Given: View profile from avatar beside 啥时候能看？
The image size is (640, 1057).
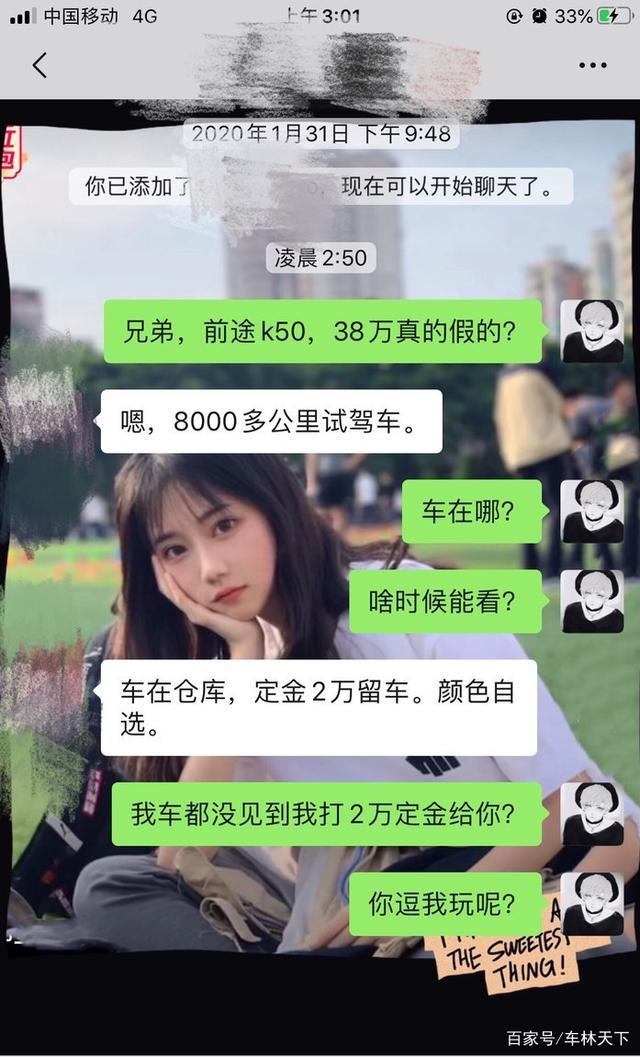Looking at the screenshot, I should point(592,602).
